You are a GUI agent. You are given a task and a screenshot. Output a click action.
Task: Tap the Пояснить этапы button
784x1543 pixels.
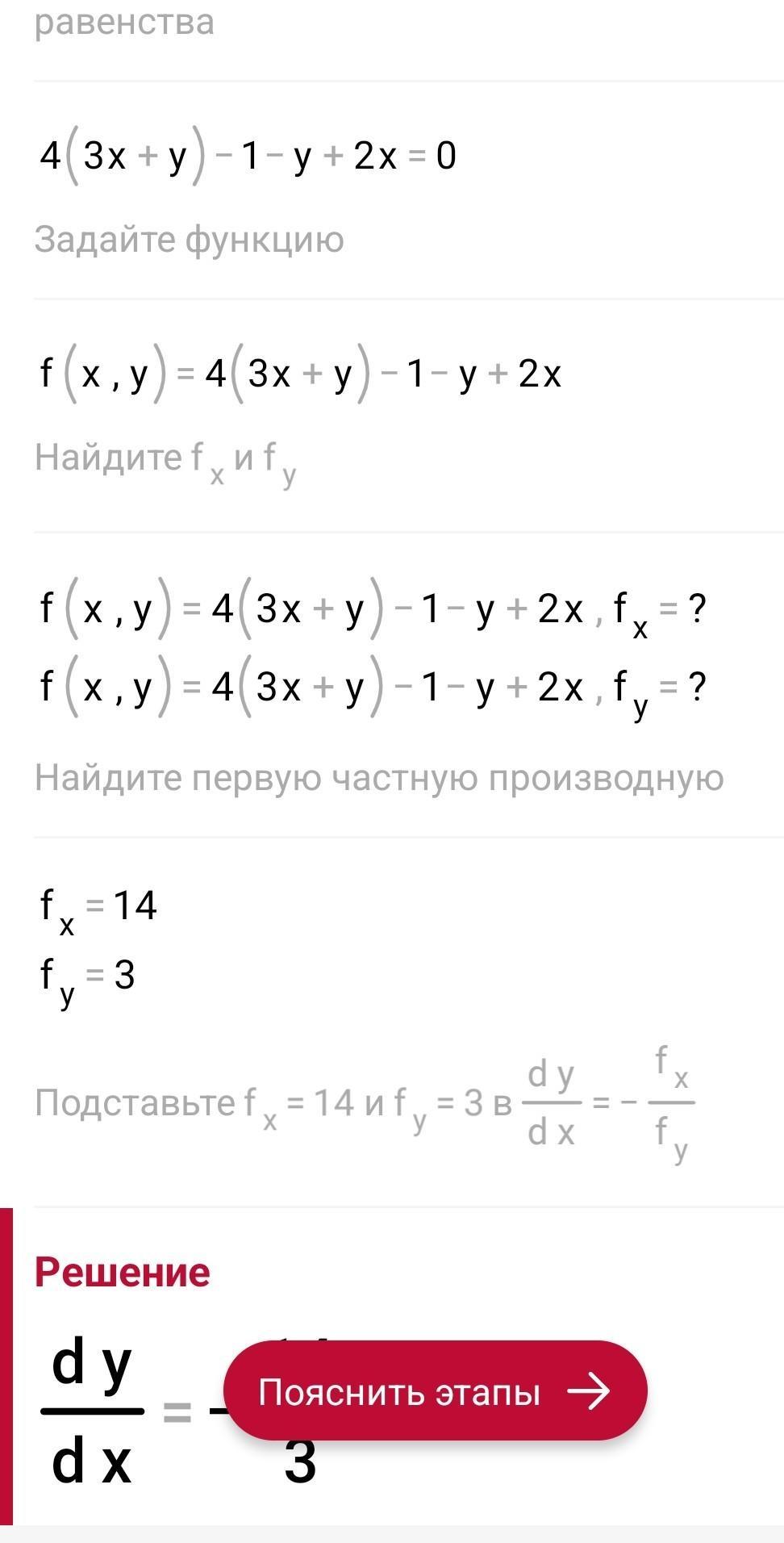pyautogui.click(x=436, y=1391)
